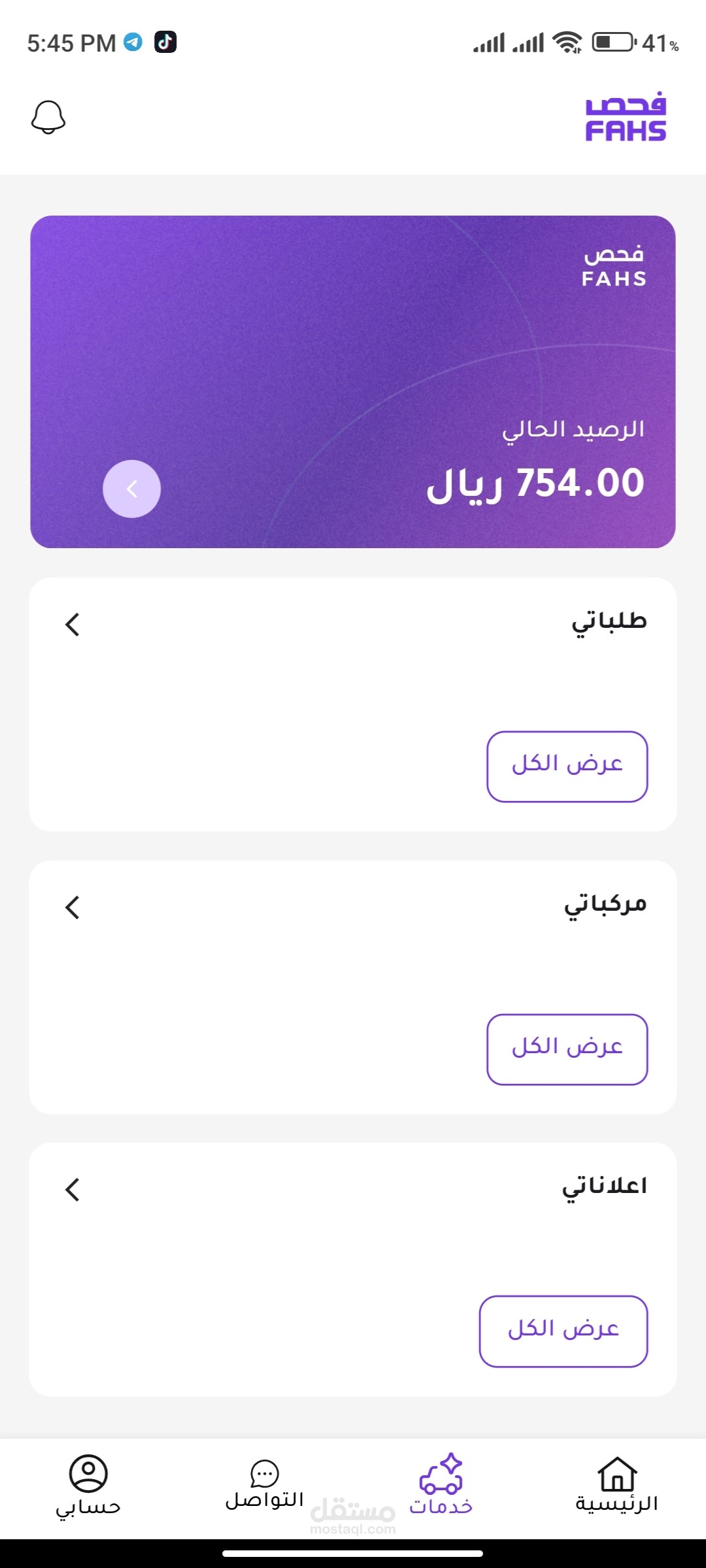Open the notifications bell
The height and width of the screenshot is (1568, 706).
[48, 118]
